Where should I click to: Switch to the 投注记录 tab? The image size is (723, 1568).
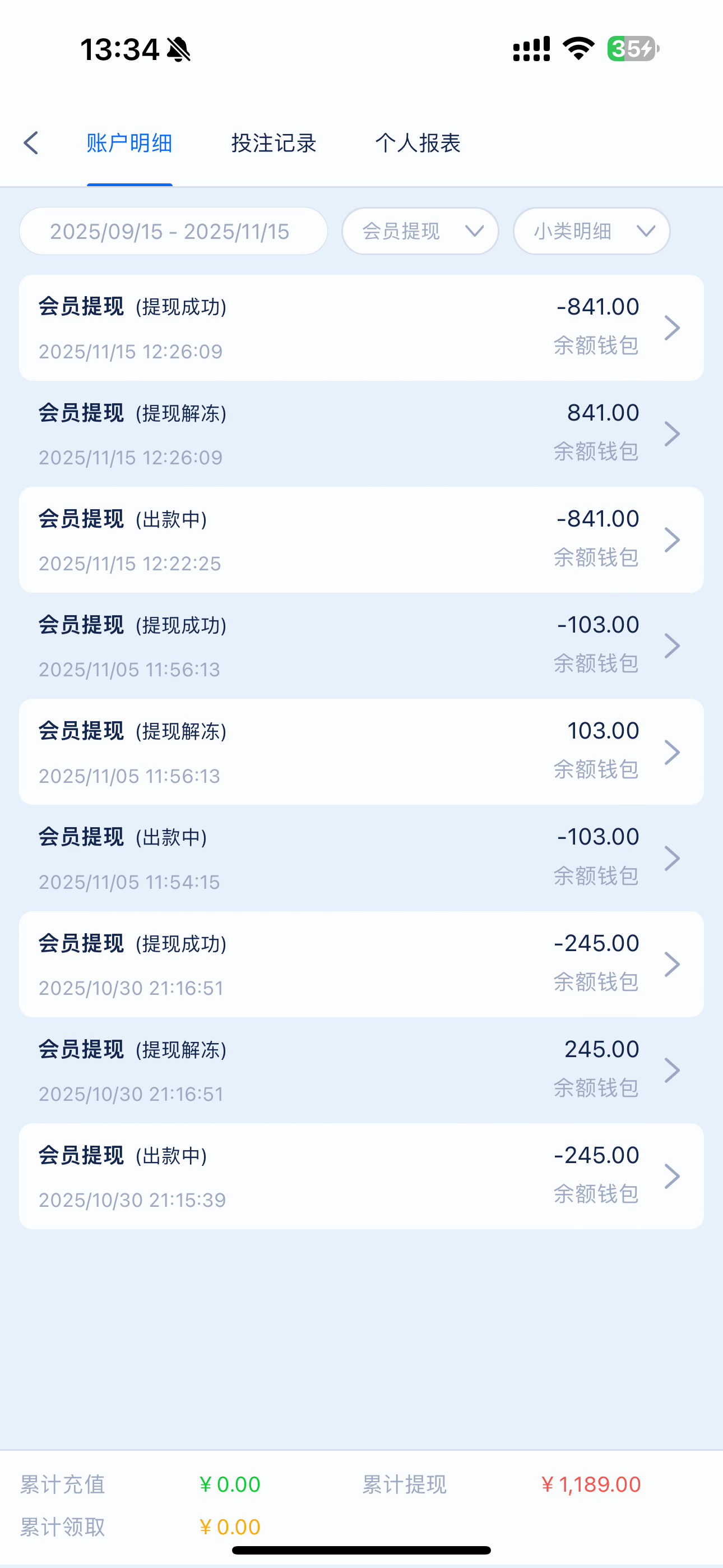(274, 143)
